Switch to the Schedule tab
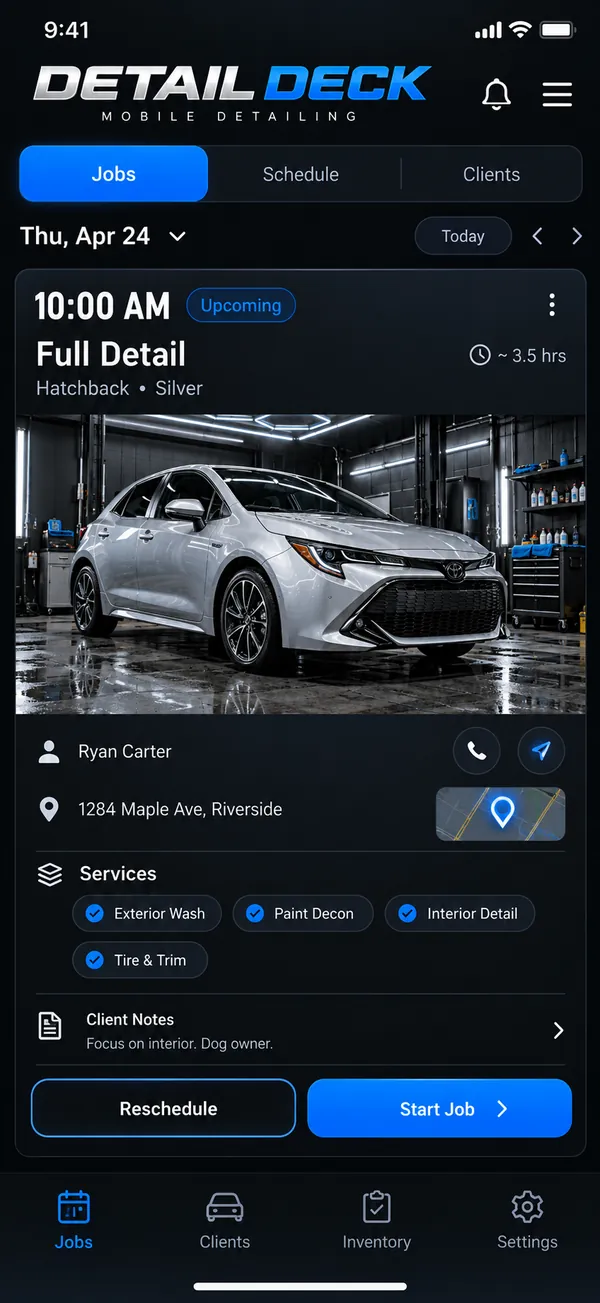Image resolution: width=600 pixels, height=1303 pixels. point(301,174)
